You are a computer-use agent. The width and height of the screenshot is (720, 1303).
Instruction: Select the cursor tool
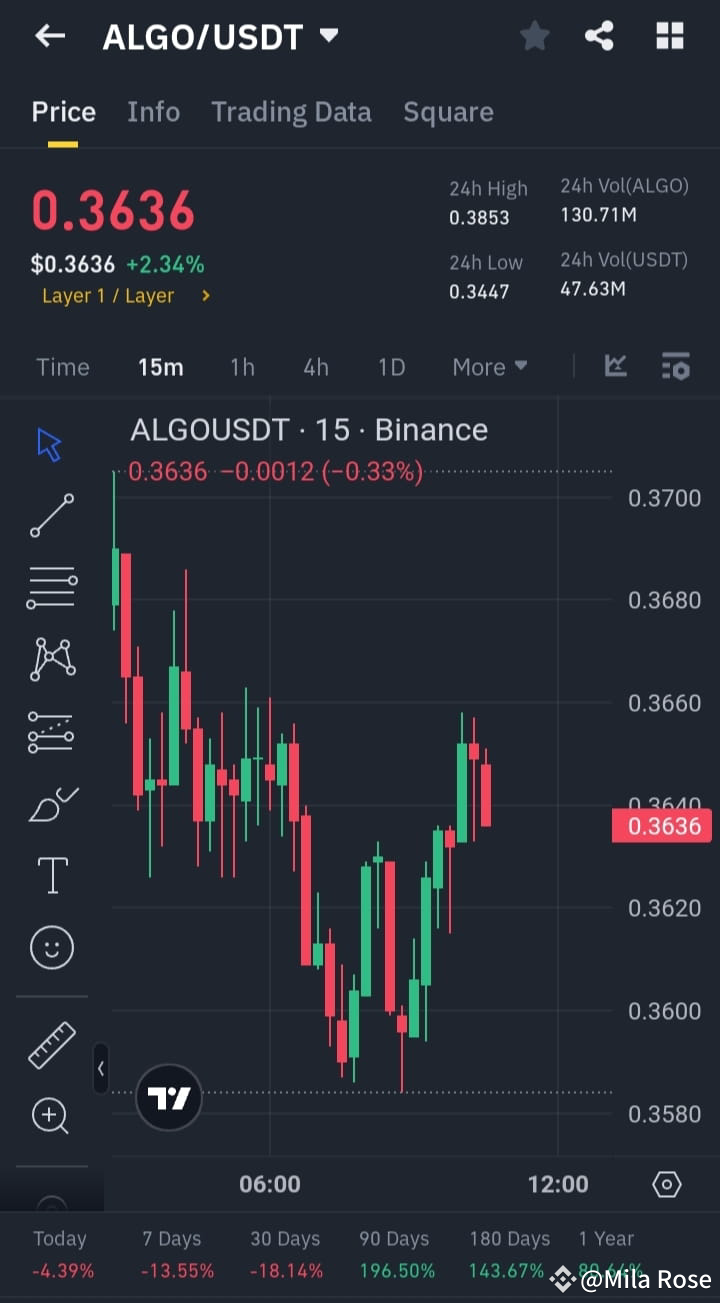[x=50, y=444]
